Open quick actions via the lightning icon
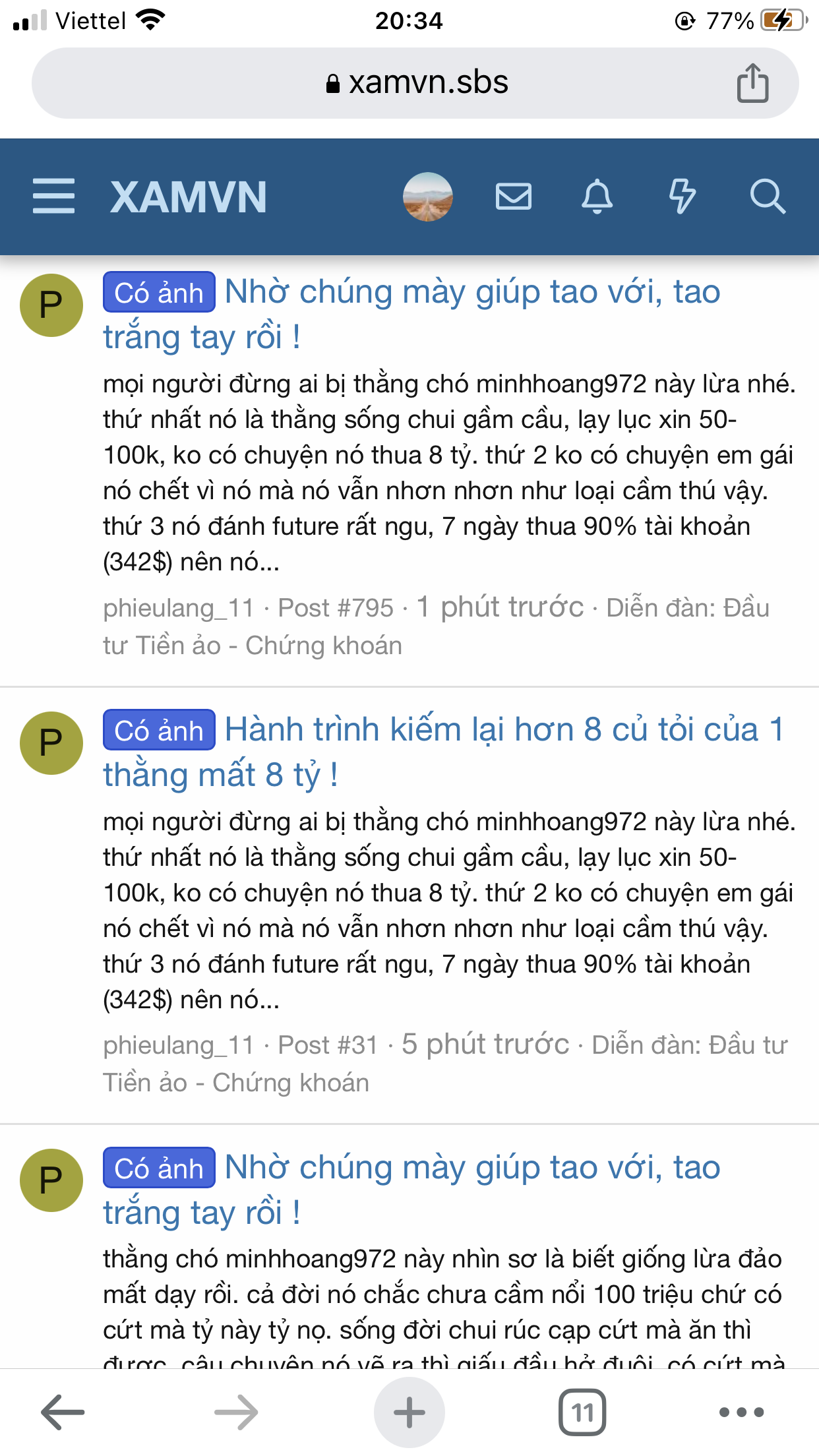 (682, 197)
